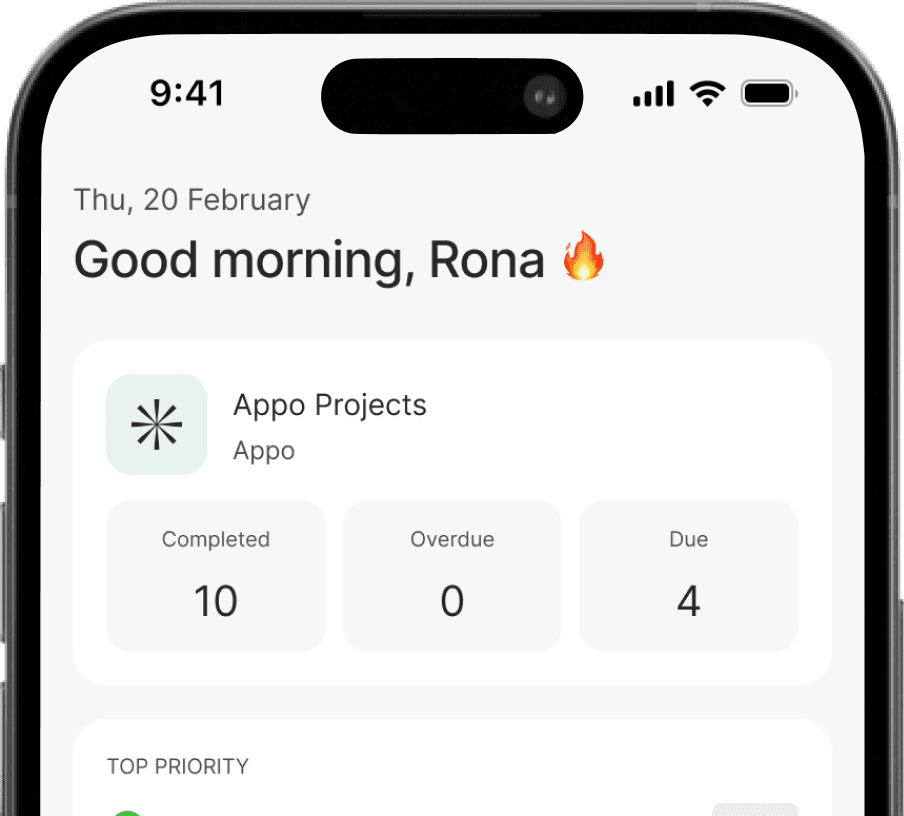Open the Due tasks tile
Image resolution: width=904 pixels, height=816 pixels.
pos(688,576)
